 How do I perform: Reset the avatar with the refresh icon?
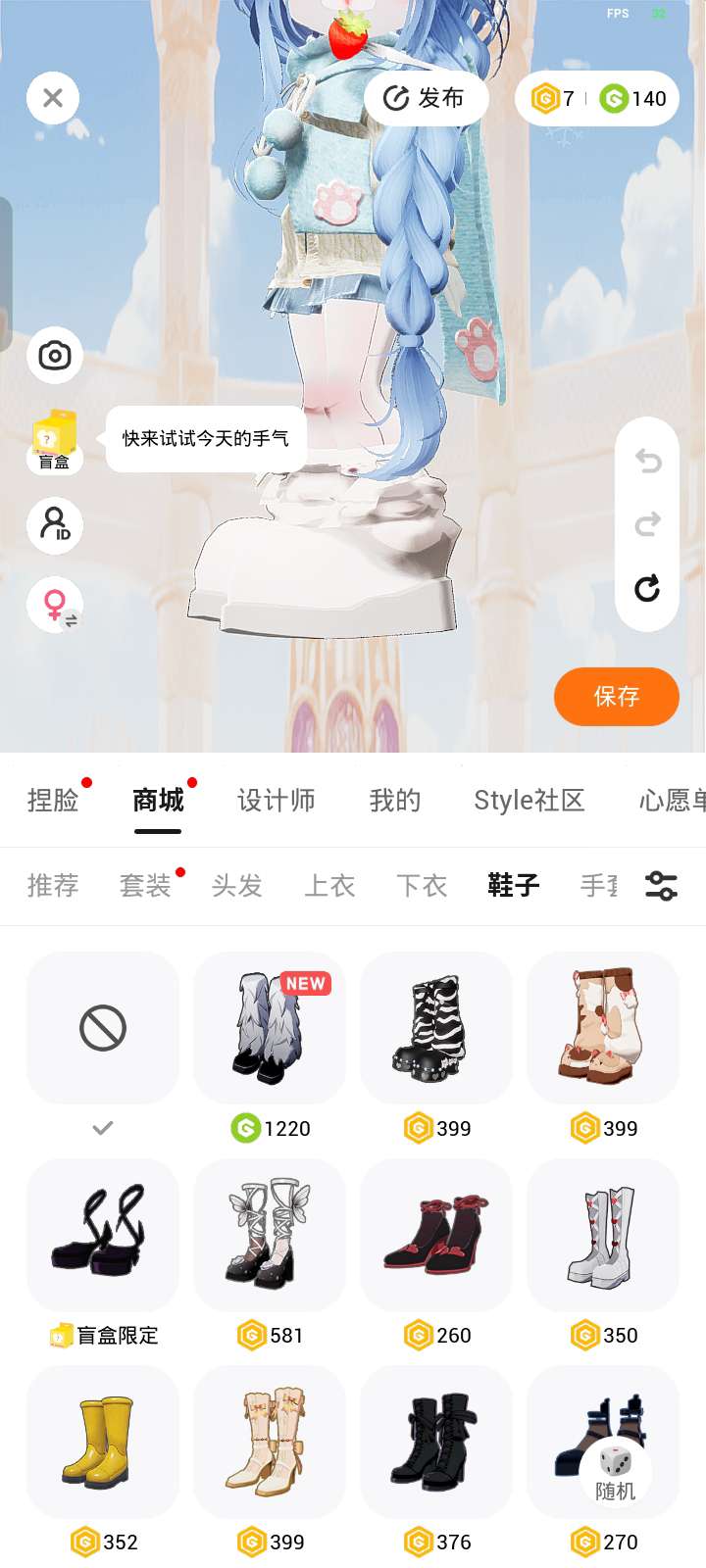tap(647, 589)
